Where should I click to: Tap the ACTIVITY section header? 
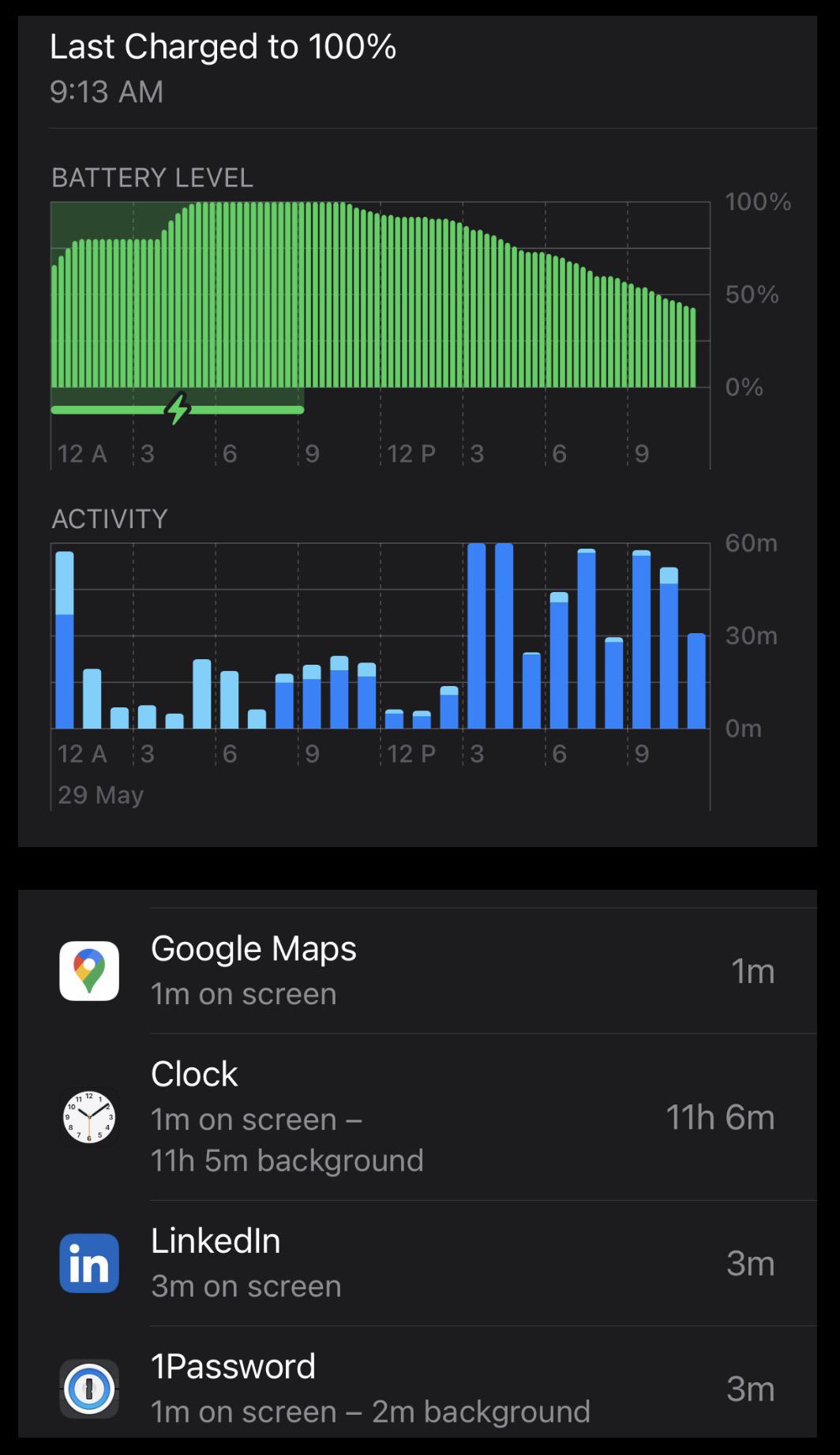(x=110, y=519)
